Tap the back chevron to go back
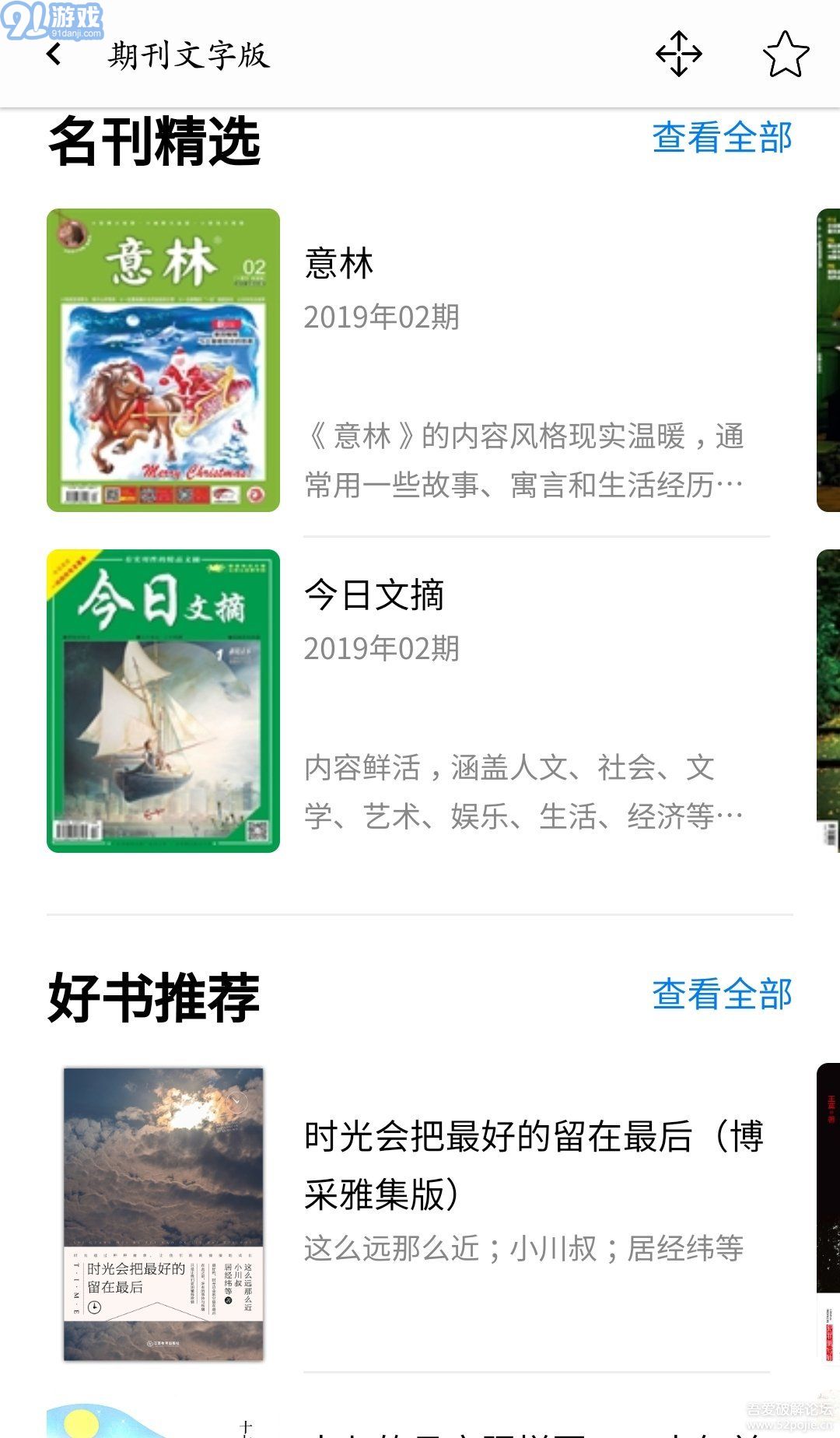The image size is (840, 1438). pyautogui.click(x=52, y=58)
